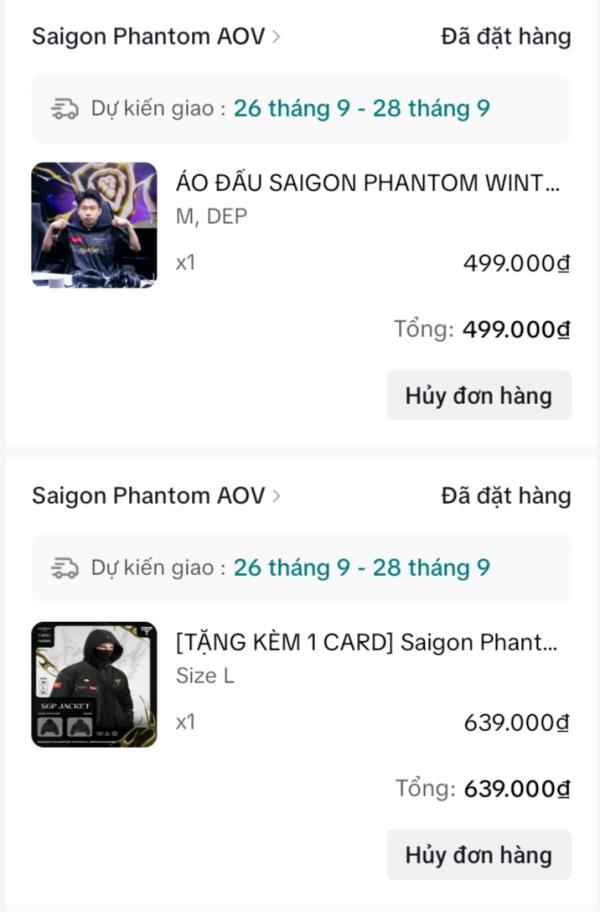600x912 pixels.
Task: Cancel the 499.000đ jersey order
Action: (478, 395)
